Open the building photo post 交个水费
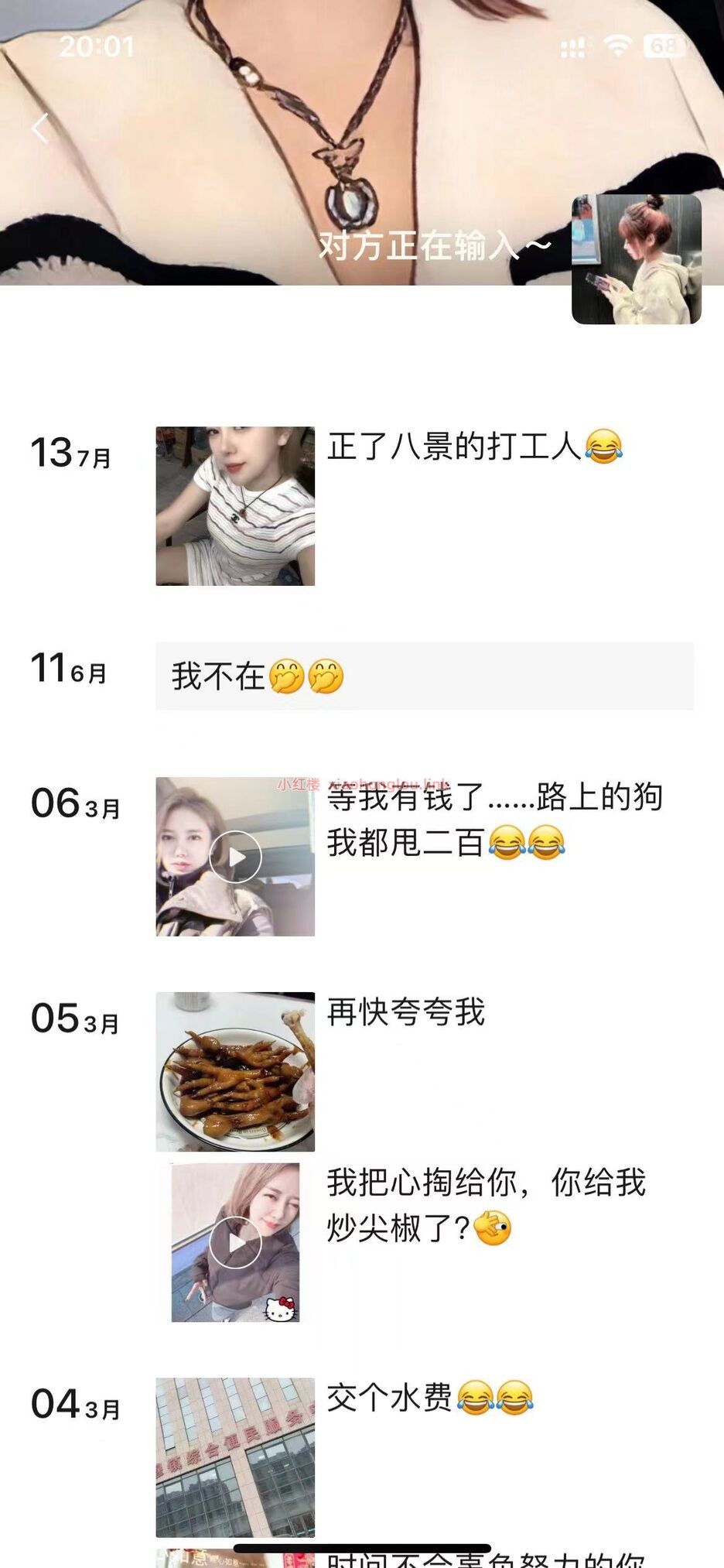The image size is (724, 1568). click(x=235, y=1457)
